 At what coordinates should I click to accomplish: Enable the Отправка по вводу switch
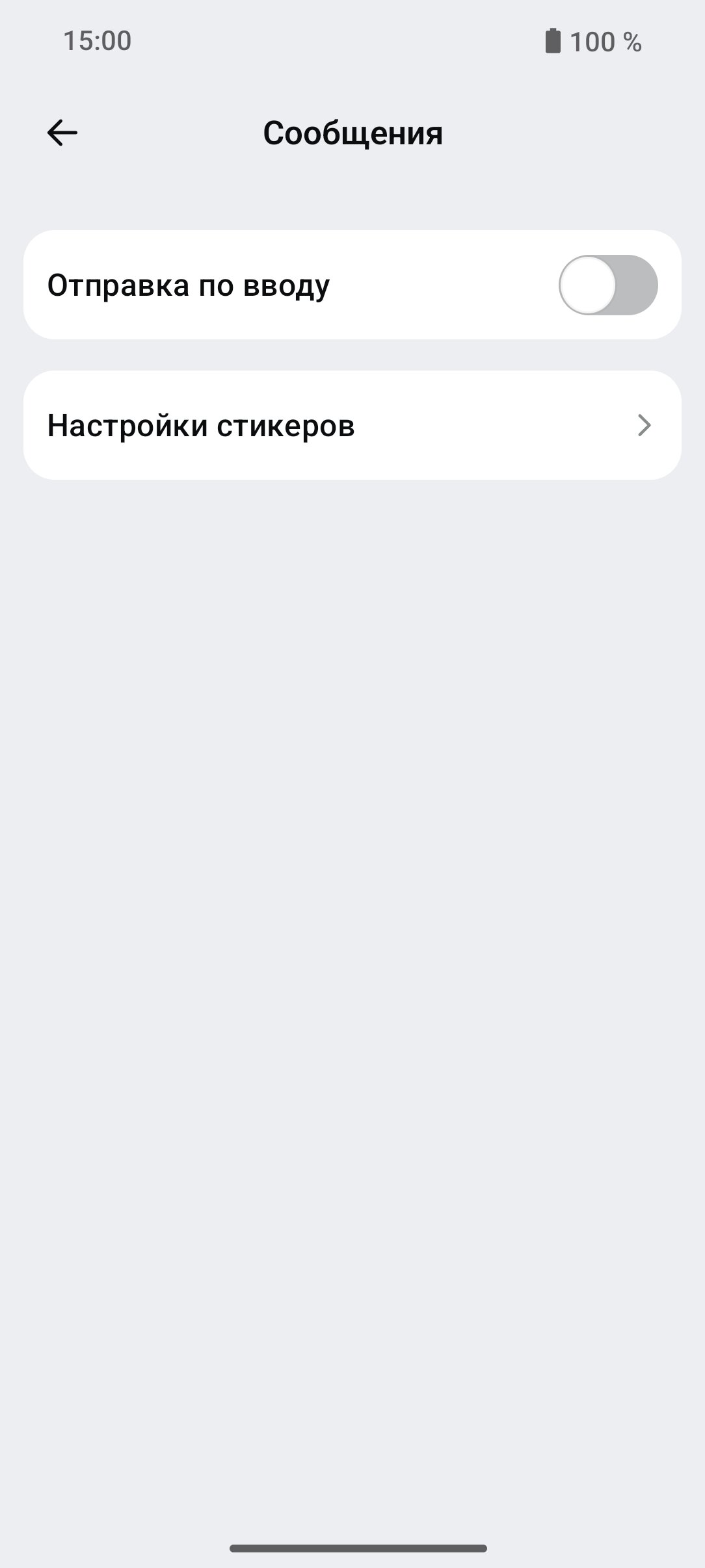[x=608, y=285]
